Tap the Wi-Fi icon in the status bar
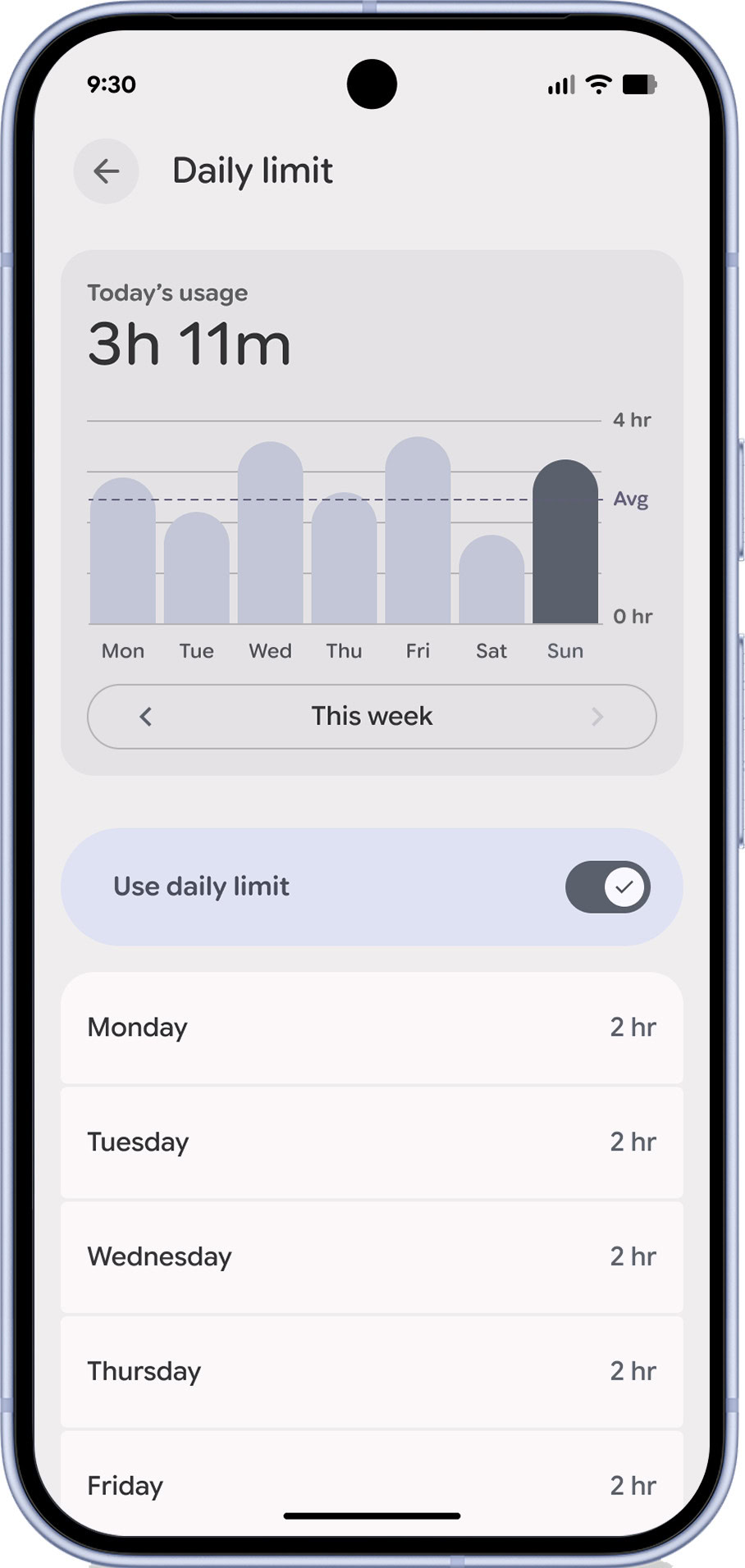 597,83
